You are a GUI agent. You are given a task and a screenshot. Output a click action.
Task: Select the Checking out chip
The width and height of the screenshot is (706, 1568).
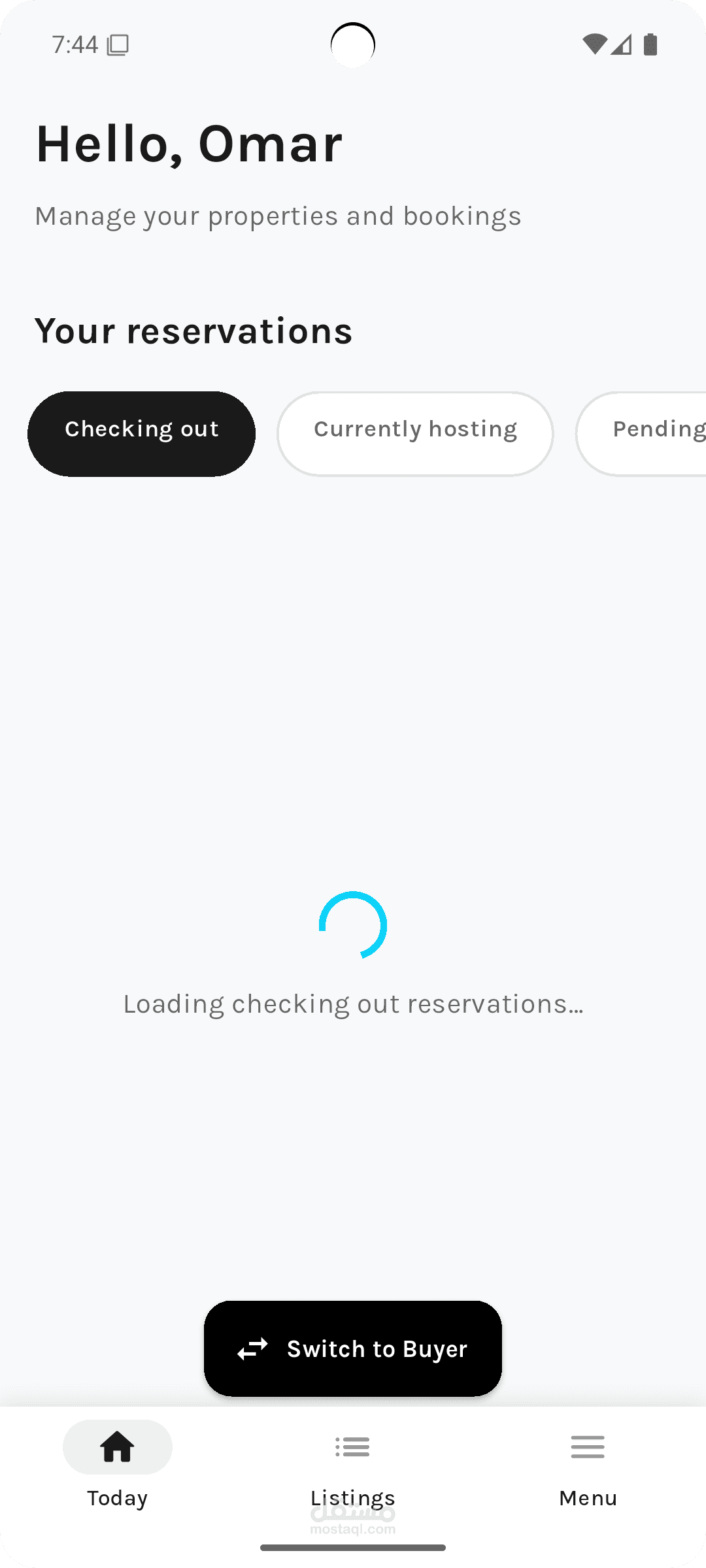[141, 434]
